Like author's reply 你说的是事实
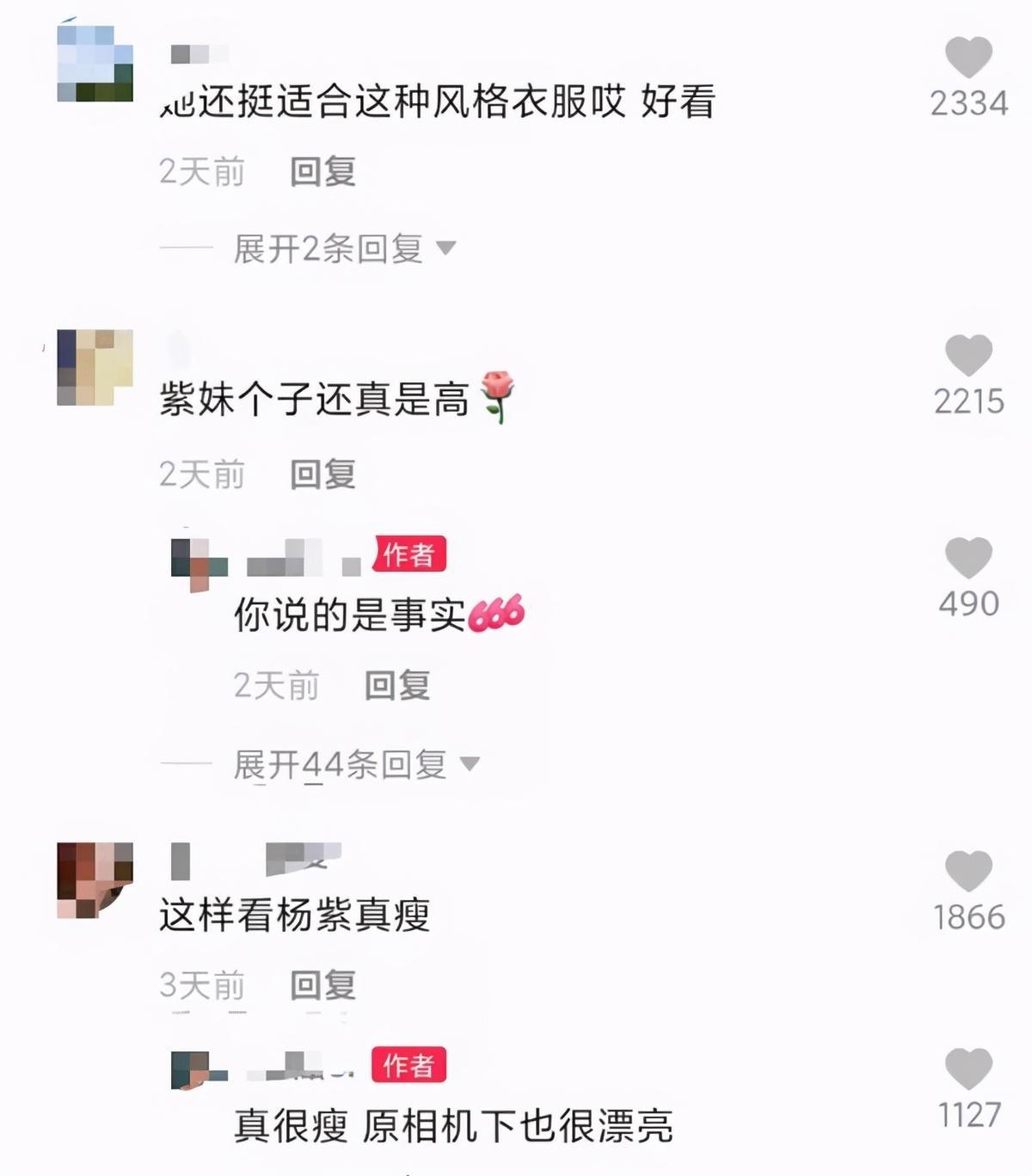Viewport: 1032px width, 1176px height. (x=968, y=559)
